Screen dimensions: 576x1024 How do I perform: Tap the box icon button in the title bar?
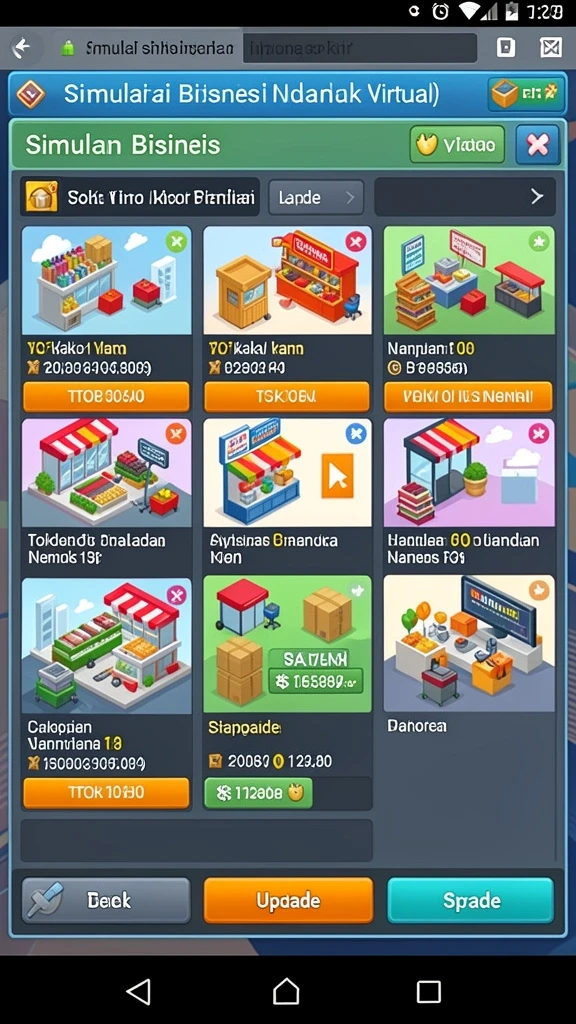[526, 95]
